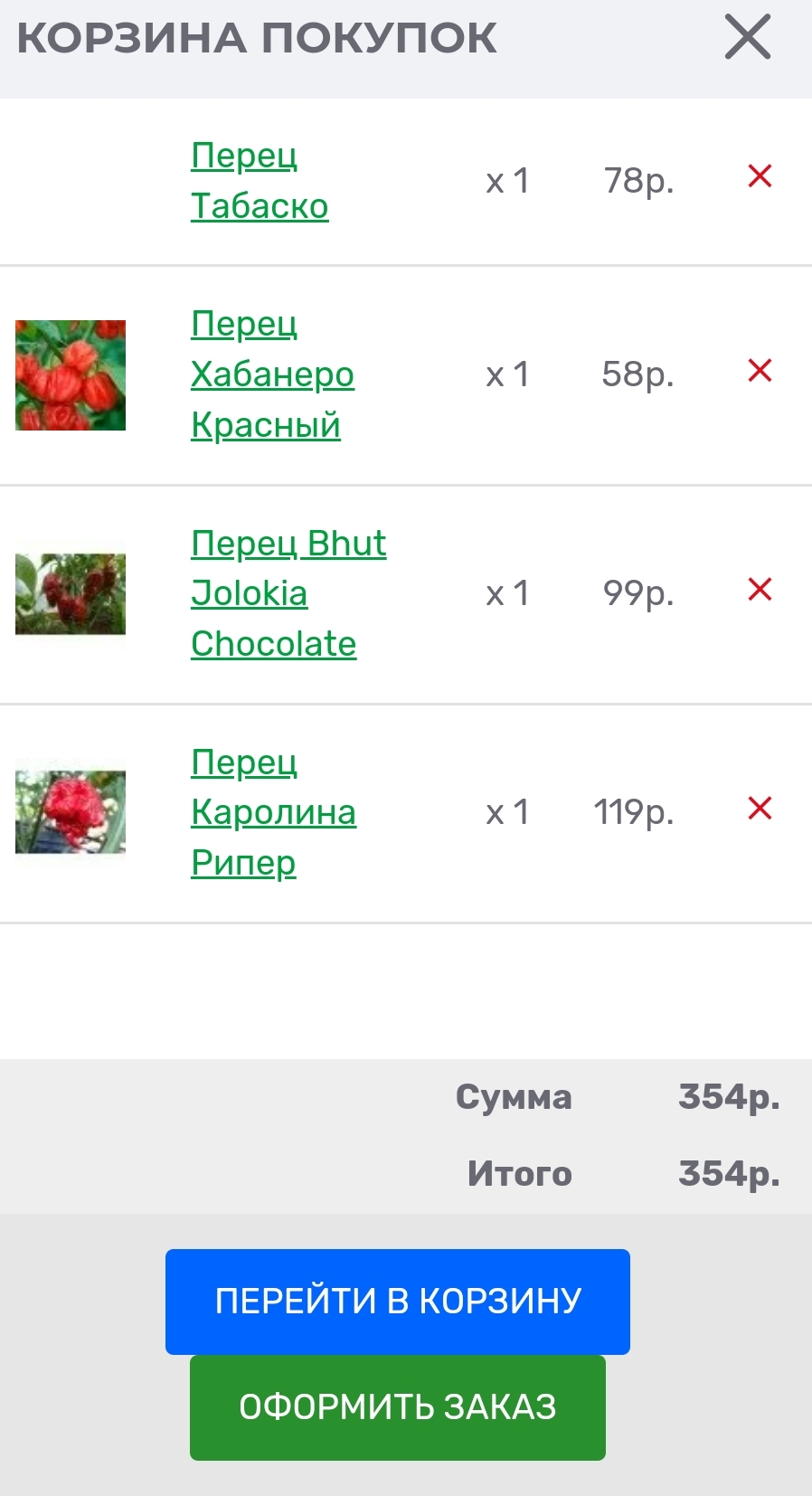Open the Перец Табаско product link
This screenshot has width=812, height=1496.
259,181
